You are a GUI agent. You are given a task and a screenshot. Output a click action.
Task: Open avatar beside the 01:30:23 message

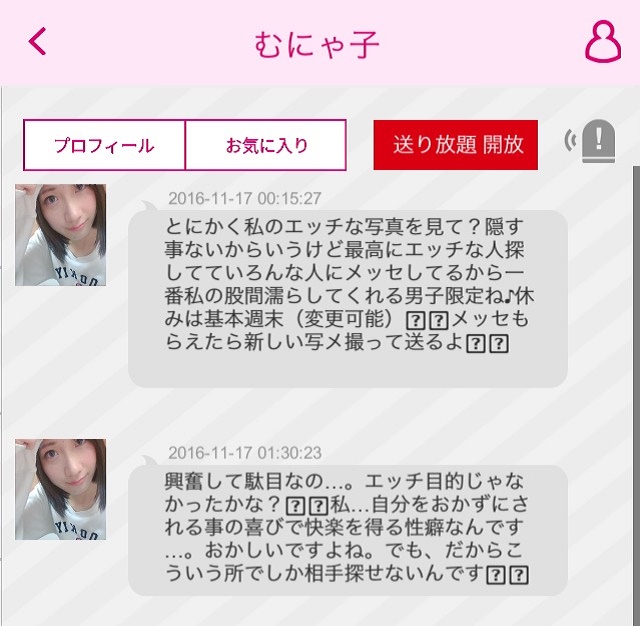pyautogui.click(x=60, y=490)
